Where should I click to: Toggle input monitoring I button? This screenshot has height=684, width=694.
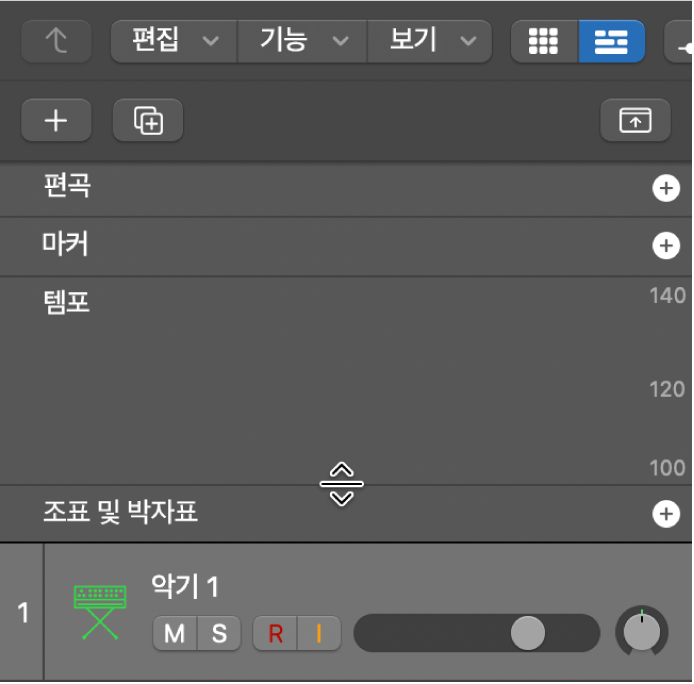[x=320, y=633]
